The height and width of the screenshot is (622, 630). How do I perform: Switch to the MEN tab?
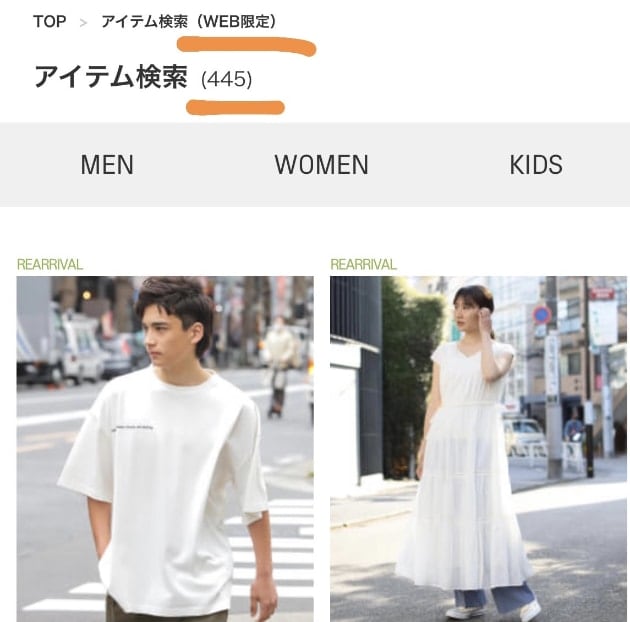click(107, 165)
